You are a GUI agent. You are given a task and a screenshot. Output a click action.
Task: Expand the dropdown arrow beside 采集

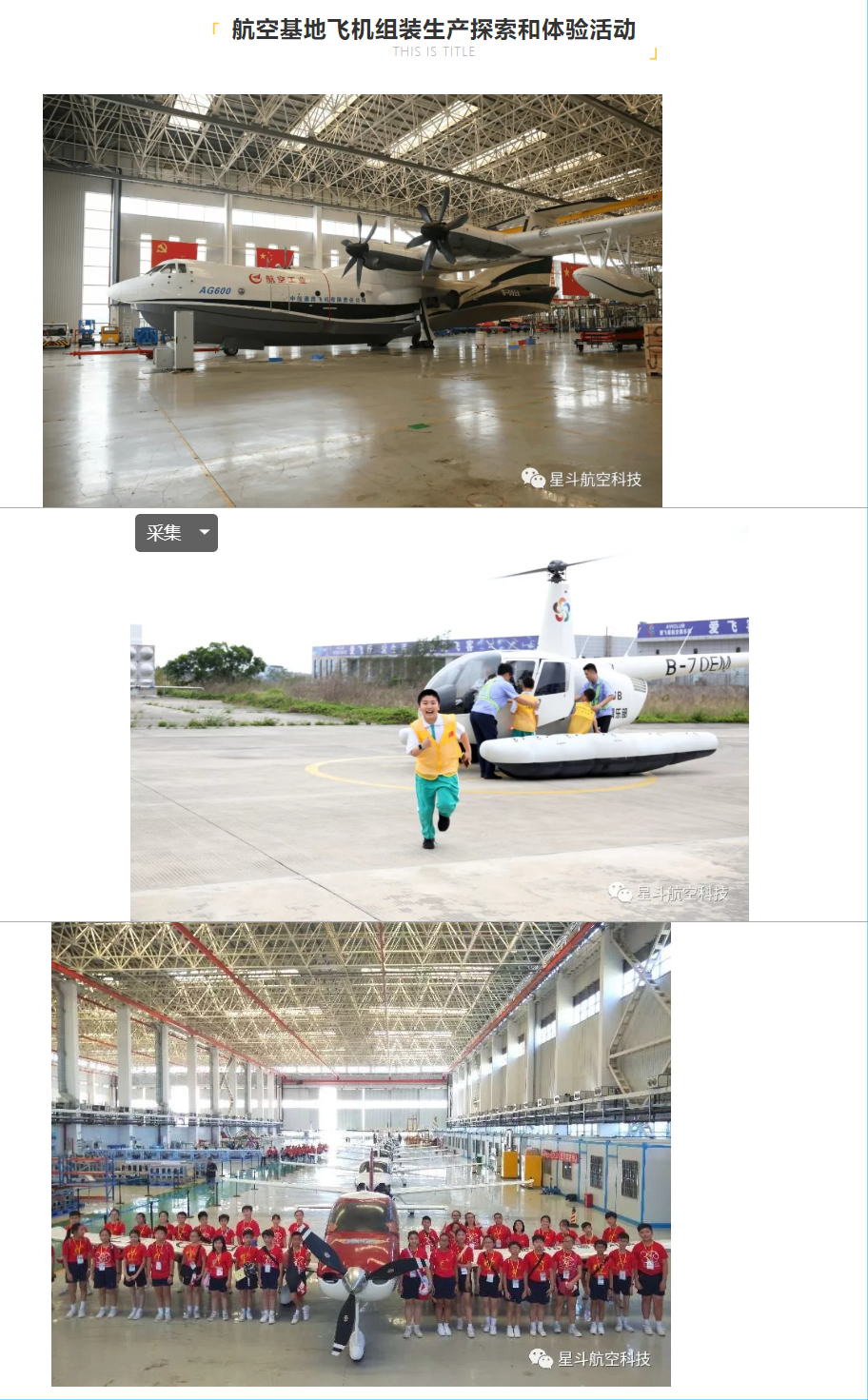204,533
